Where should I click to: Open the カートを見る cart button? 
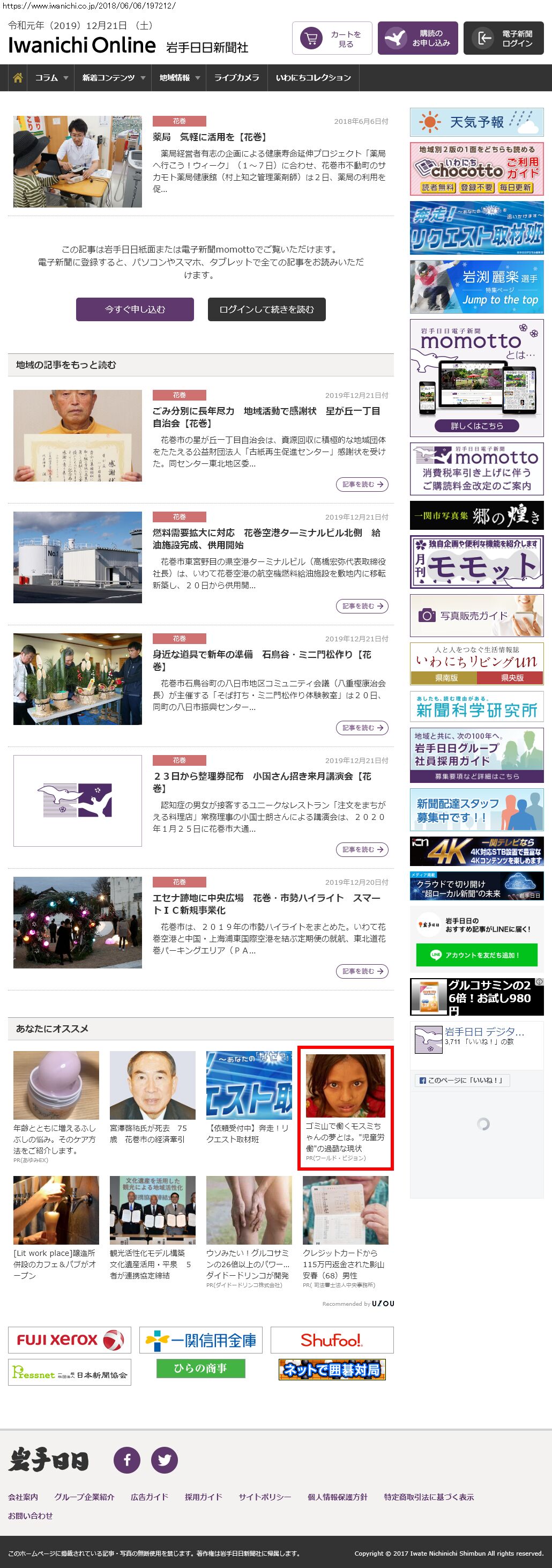(332, 39)
